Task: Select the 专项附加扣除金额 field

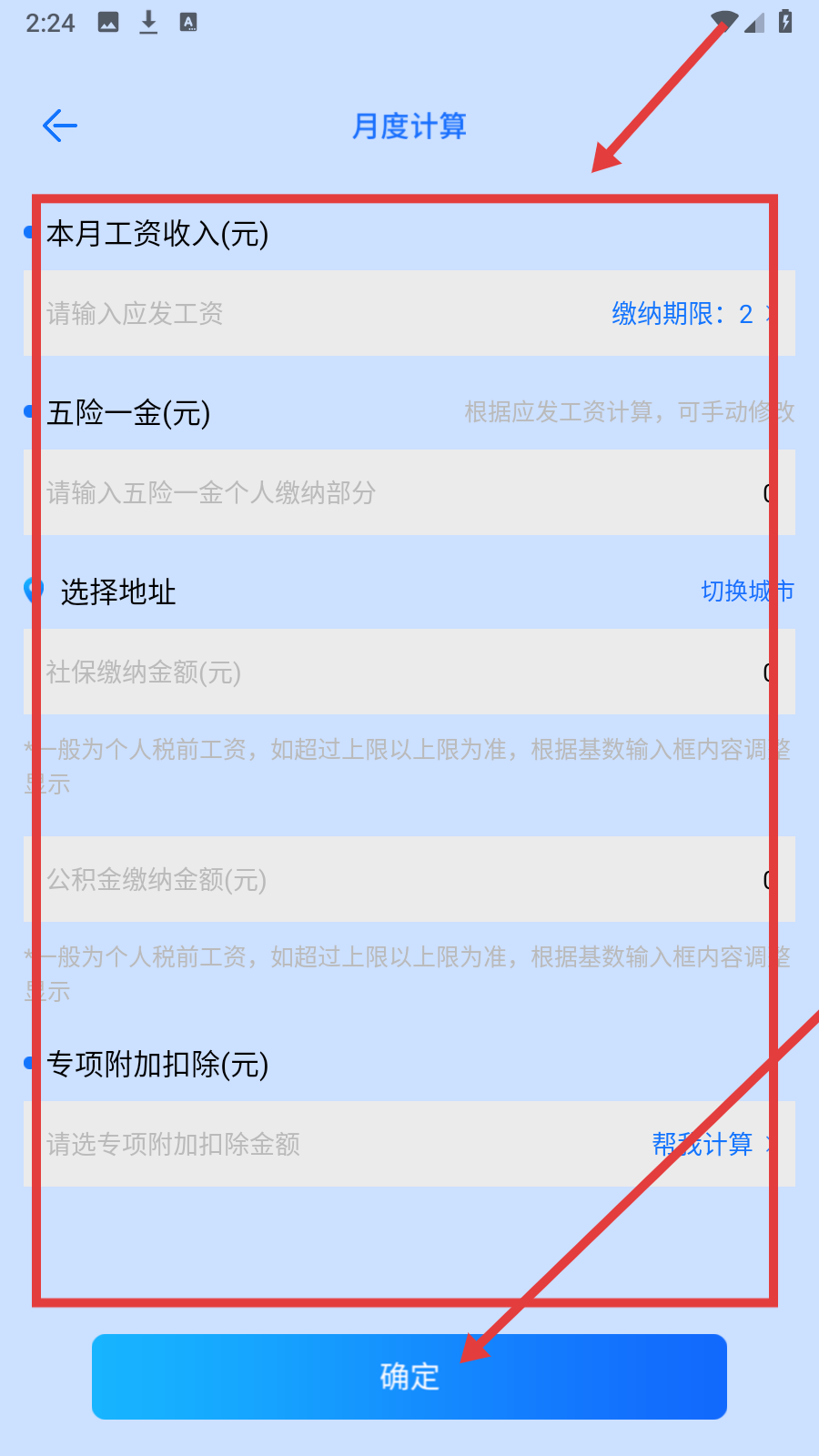Action: point(328,1144)
